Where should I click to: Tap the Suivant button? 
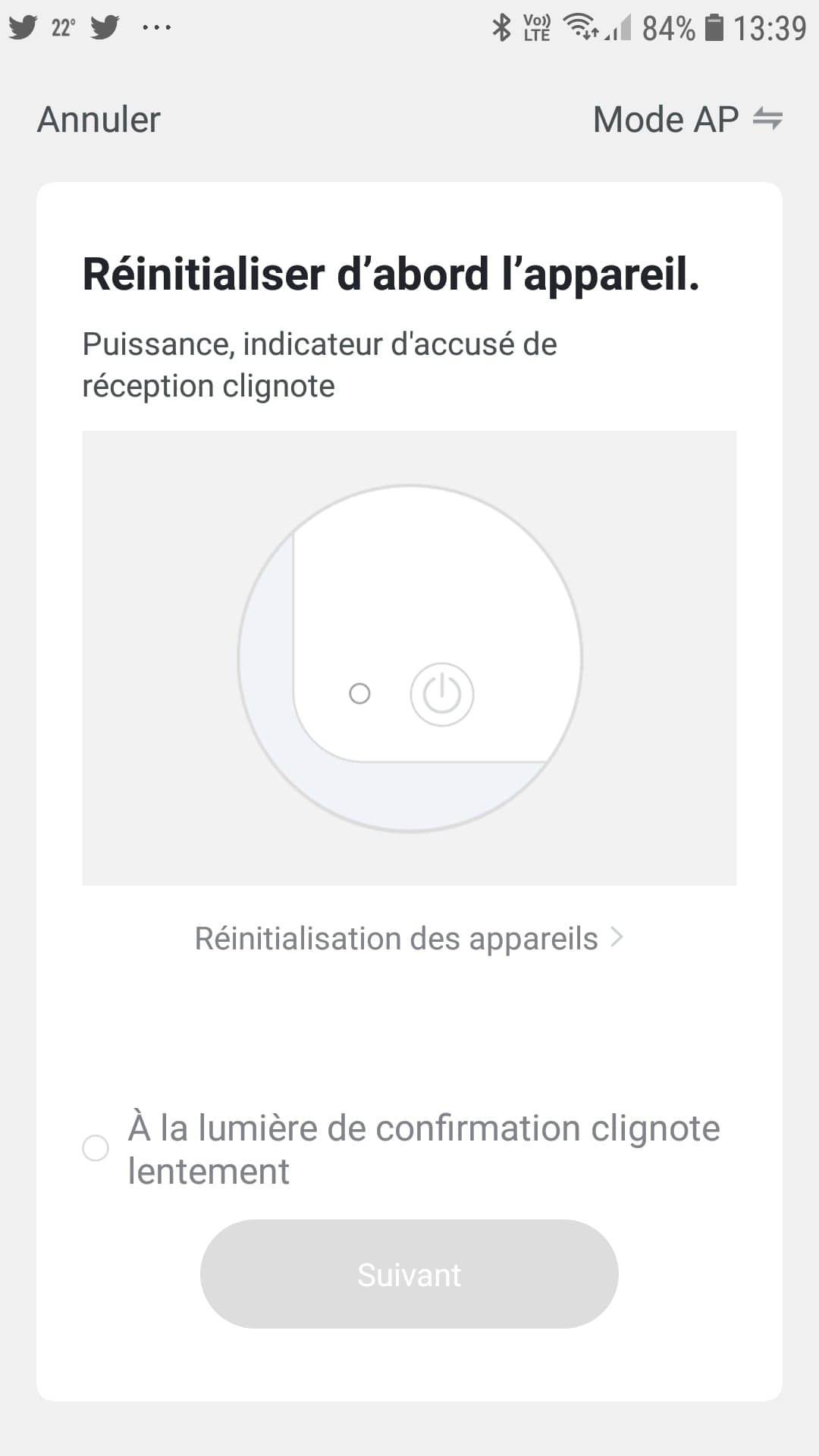tap(409, 1274)
